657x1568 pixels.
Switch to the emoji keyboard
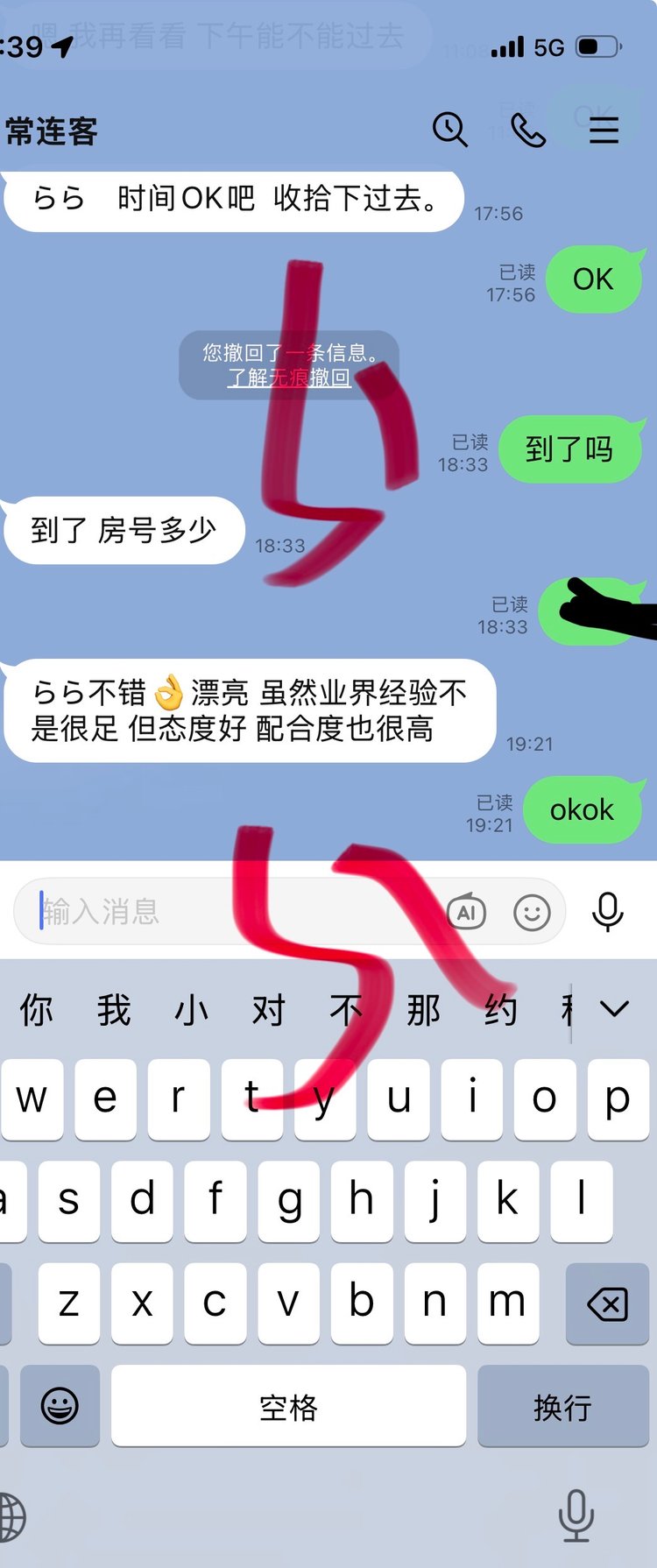pyautogui.click(x=60, y=1407)
